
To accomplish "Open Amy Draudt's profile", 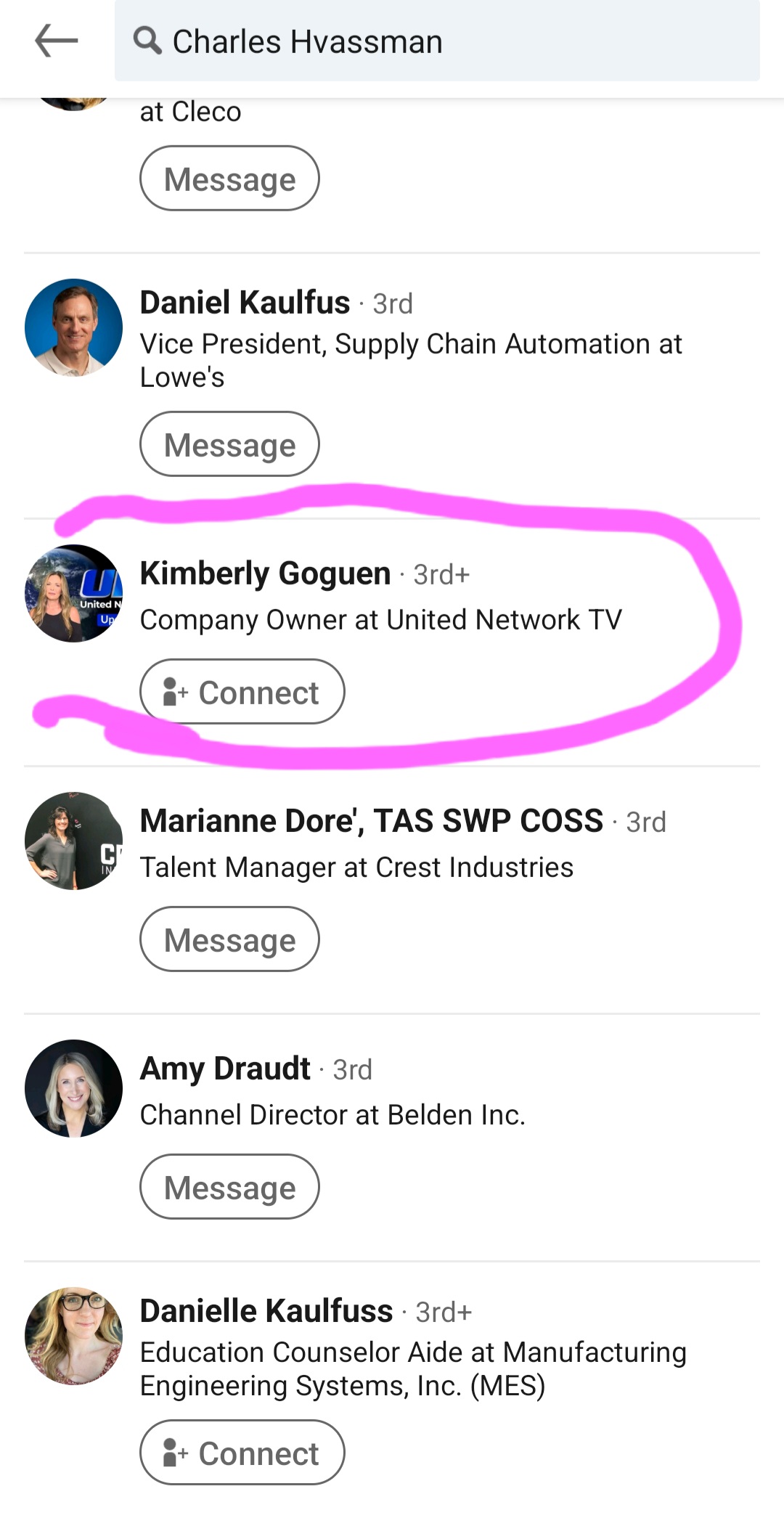I will tap(225, 1069).
